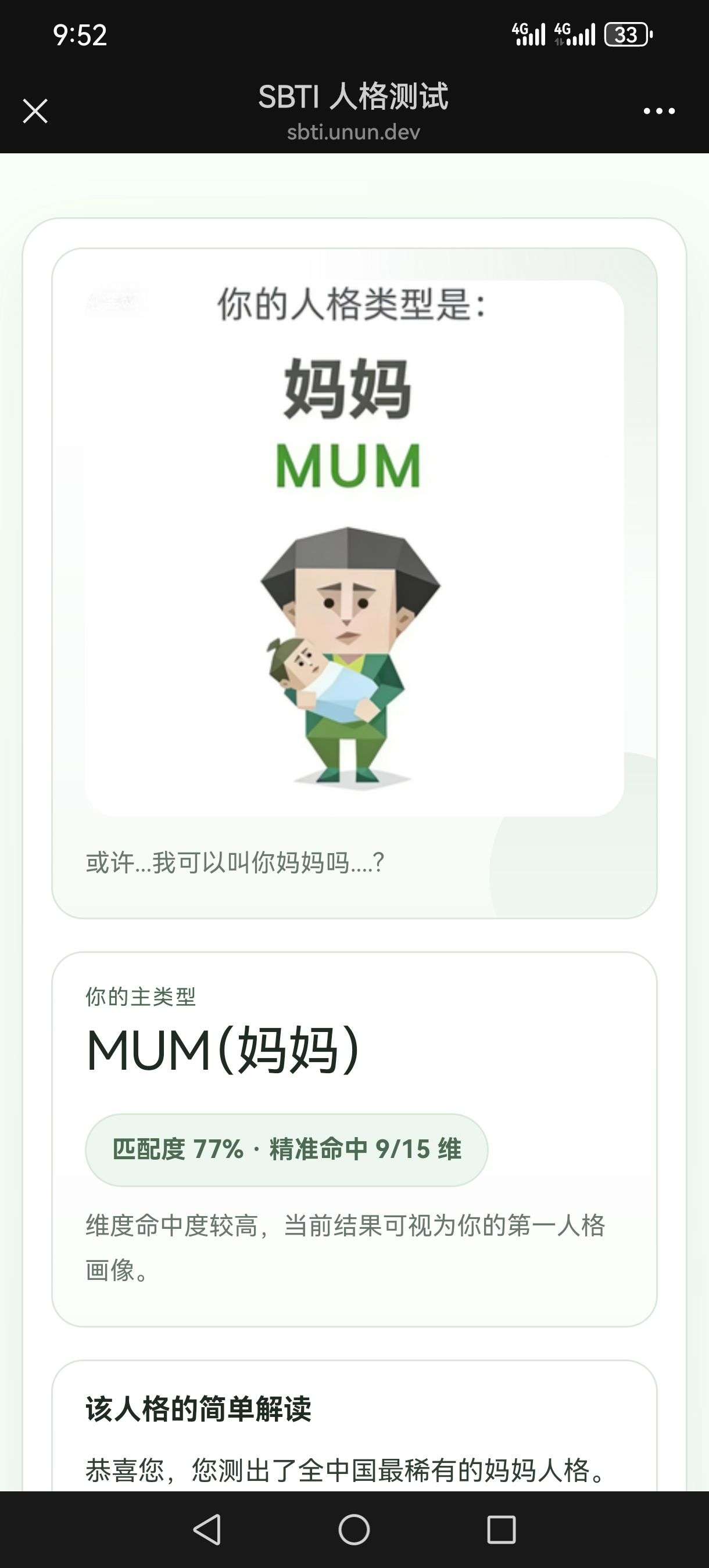This screenshot has width=709, height=1568.
Task: Go back using system navigation
Action: [x=207, y=1529]
